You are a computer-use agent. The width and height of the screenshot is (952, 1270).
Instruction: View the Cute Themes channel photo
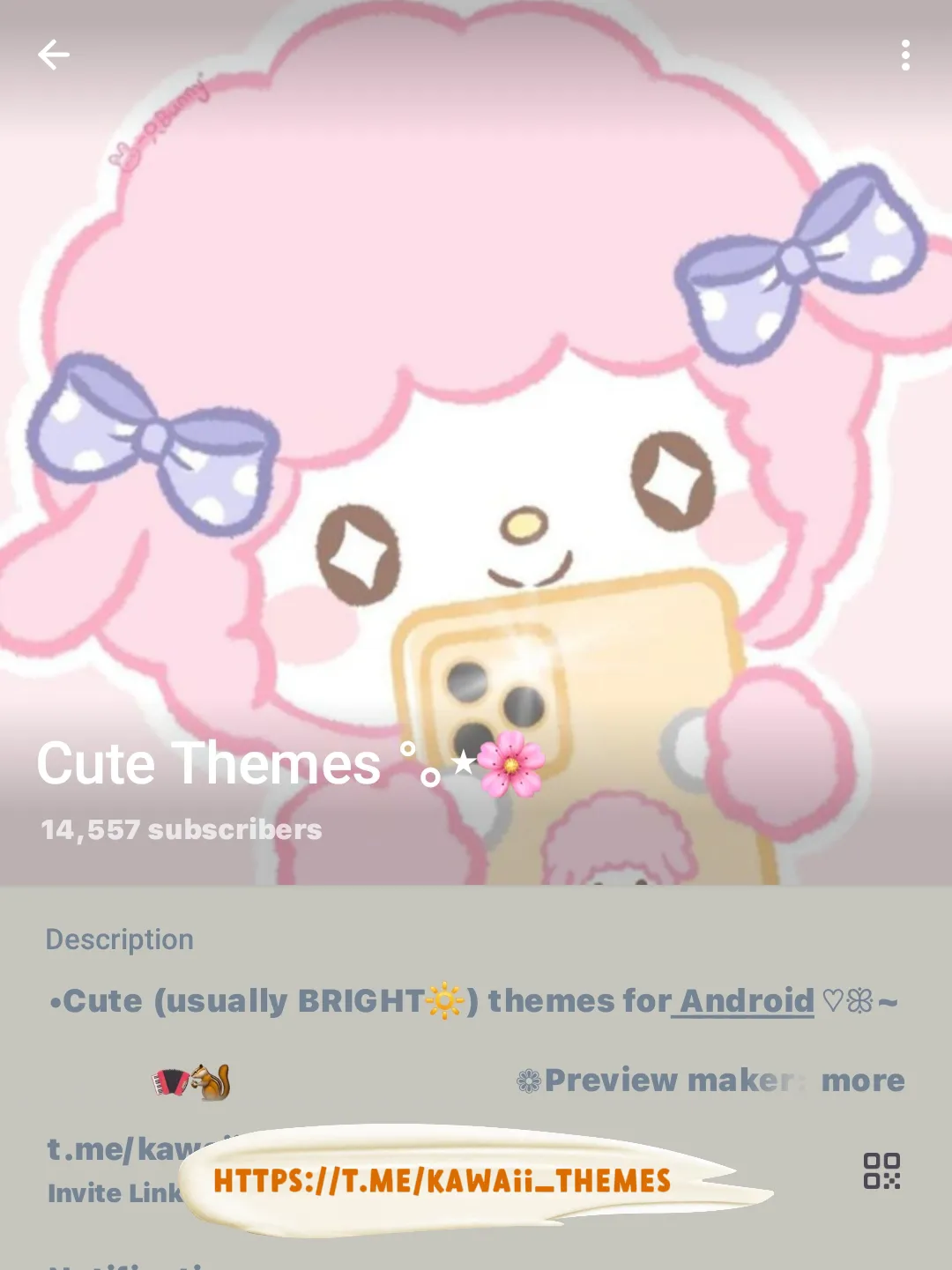[x=476, y=397]
